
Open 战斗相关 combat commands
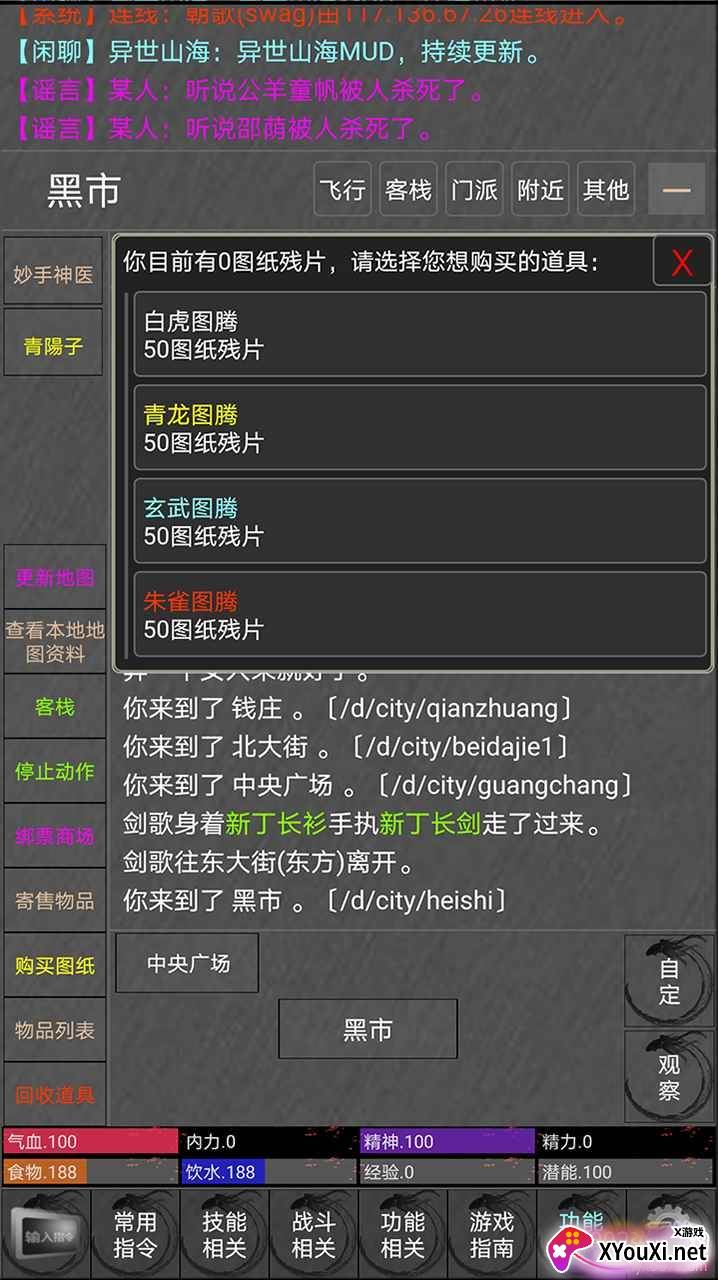click(313, 1234)
